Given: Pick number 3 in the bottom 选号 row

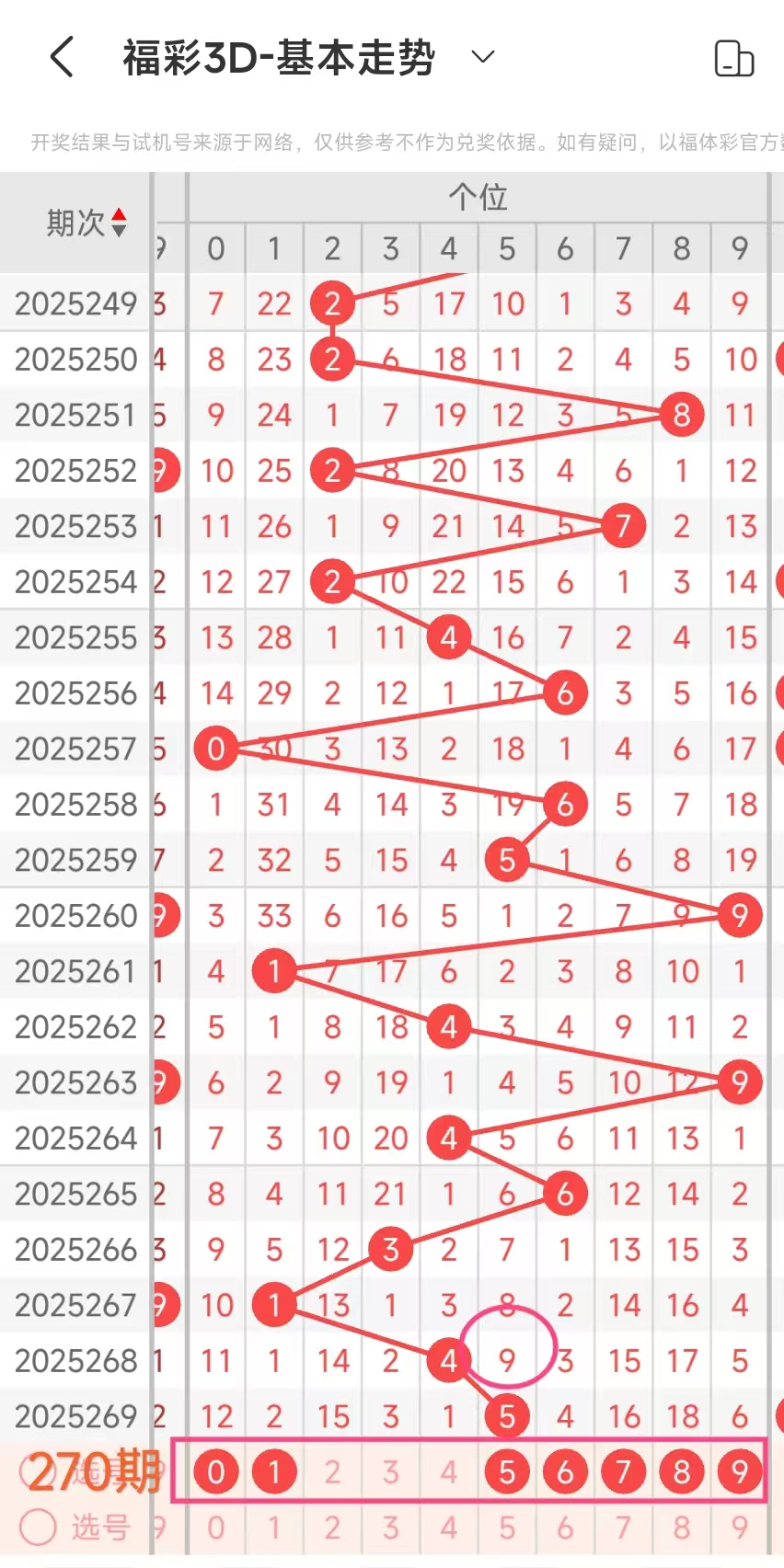Looking at the screenshot, I should [390, 1528].
